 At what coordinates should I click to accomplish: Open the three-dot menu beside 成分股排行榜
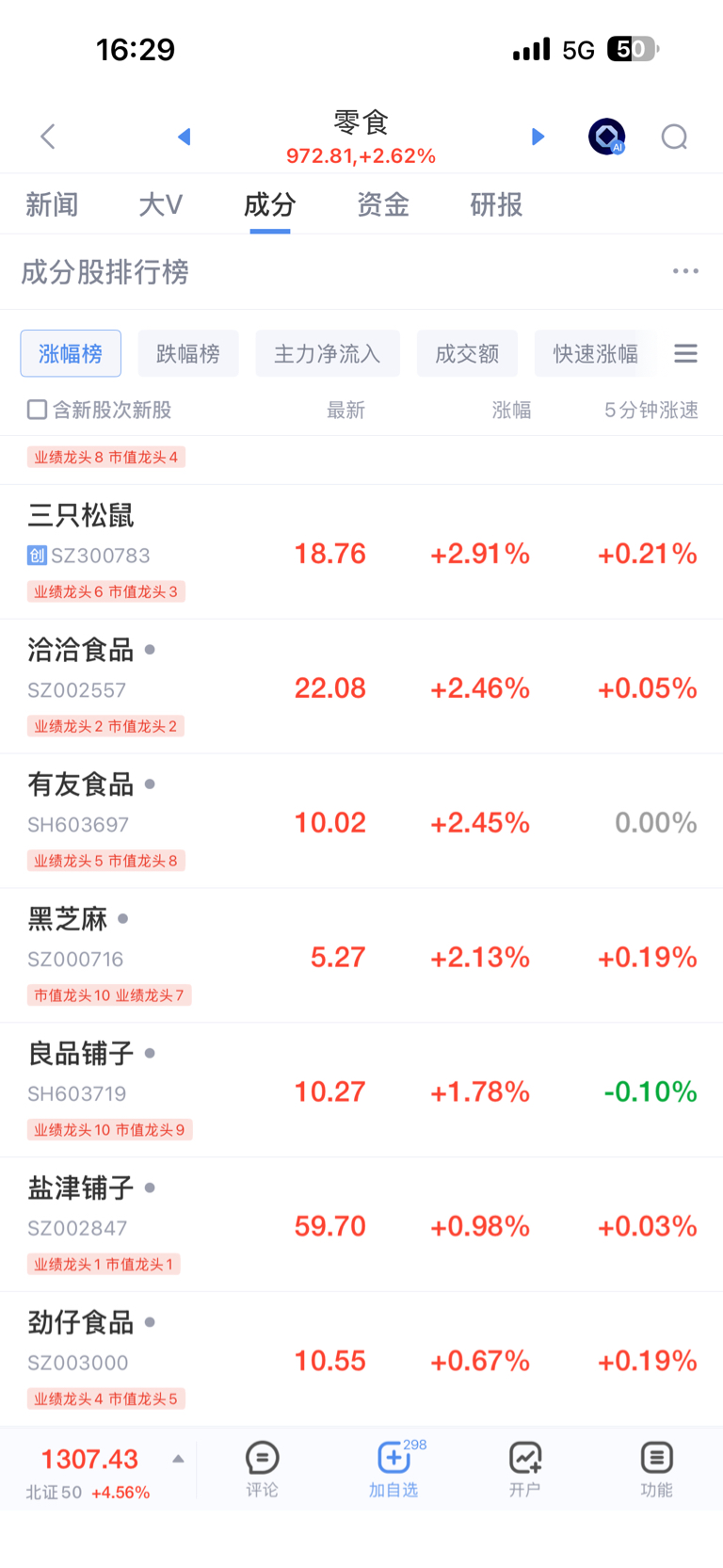(x=685, y=271)
